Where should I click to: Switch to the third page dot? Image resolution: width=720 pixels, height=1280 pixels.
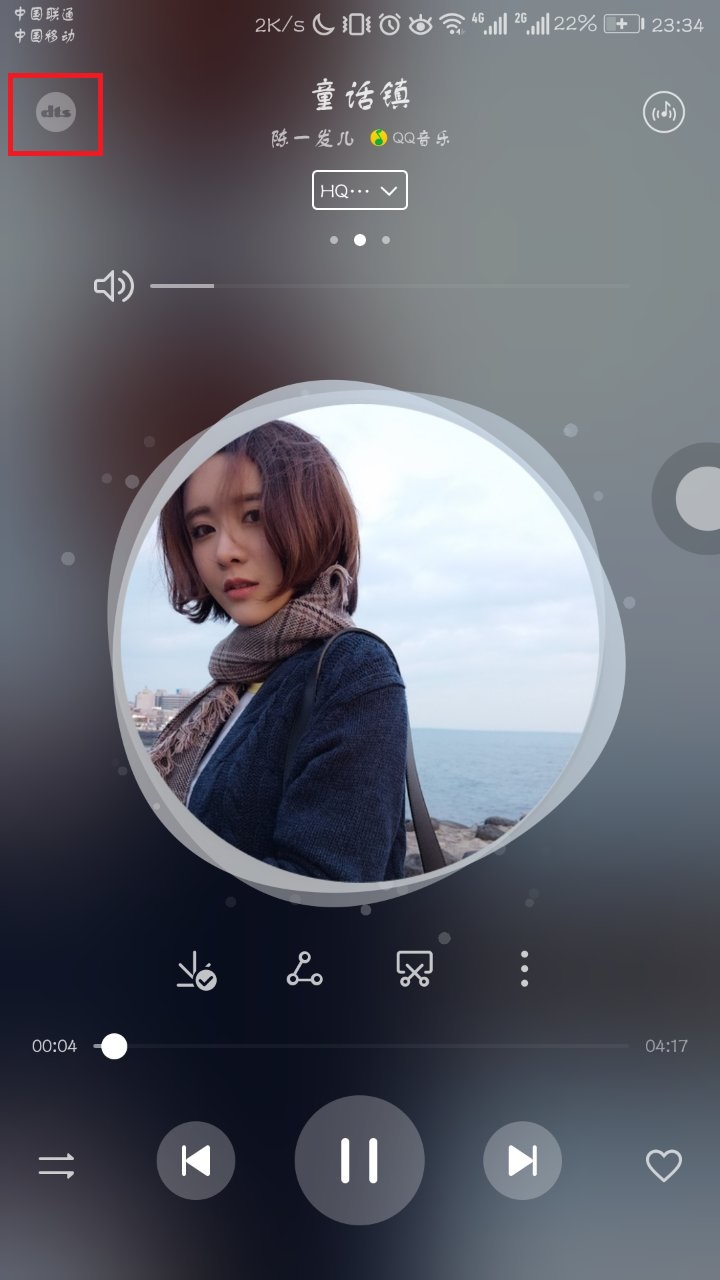click(386, 240)
